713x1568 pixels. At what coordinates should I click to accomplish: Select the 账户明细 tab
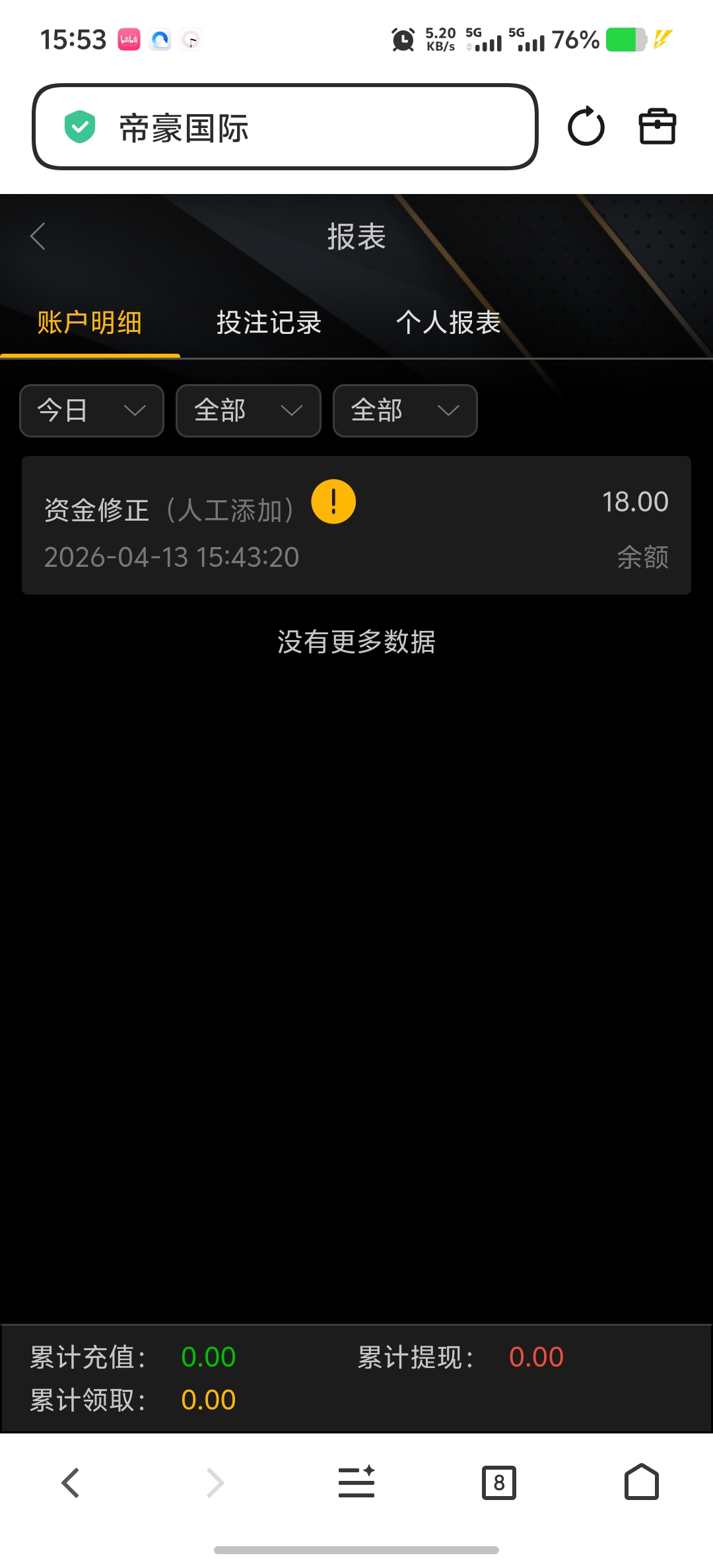pyautogui.click(x=90, y=323)
